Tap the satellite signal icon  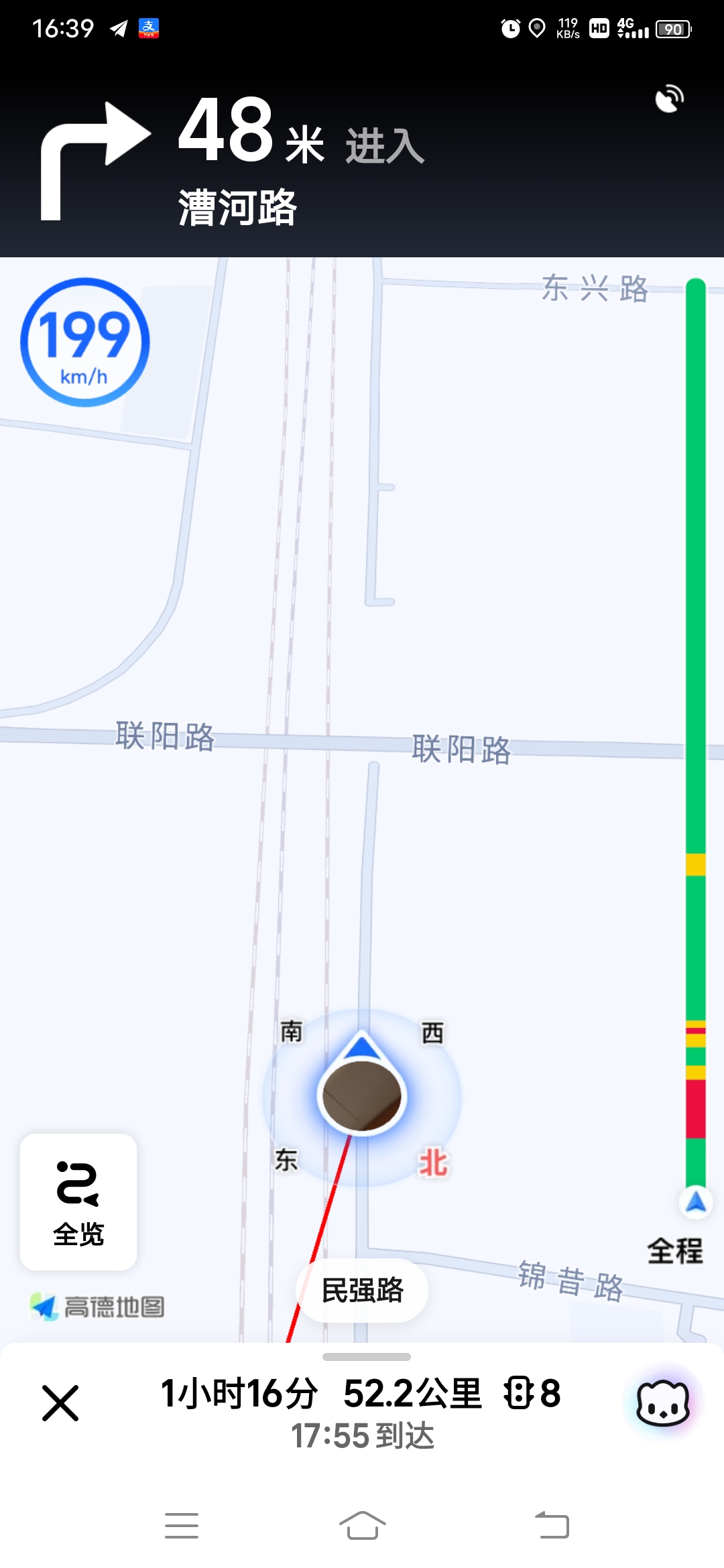pos(669,99)
